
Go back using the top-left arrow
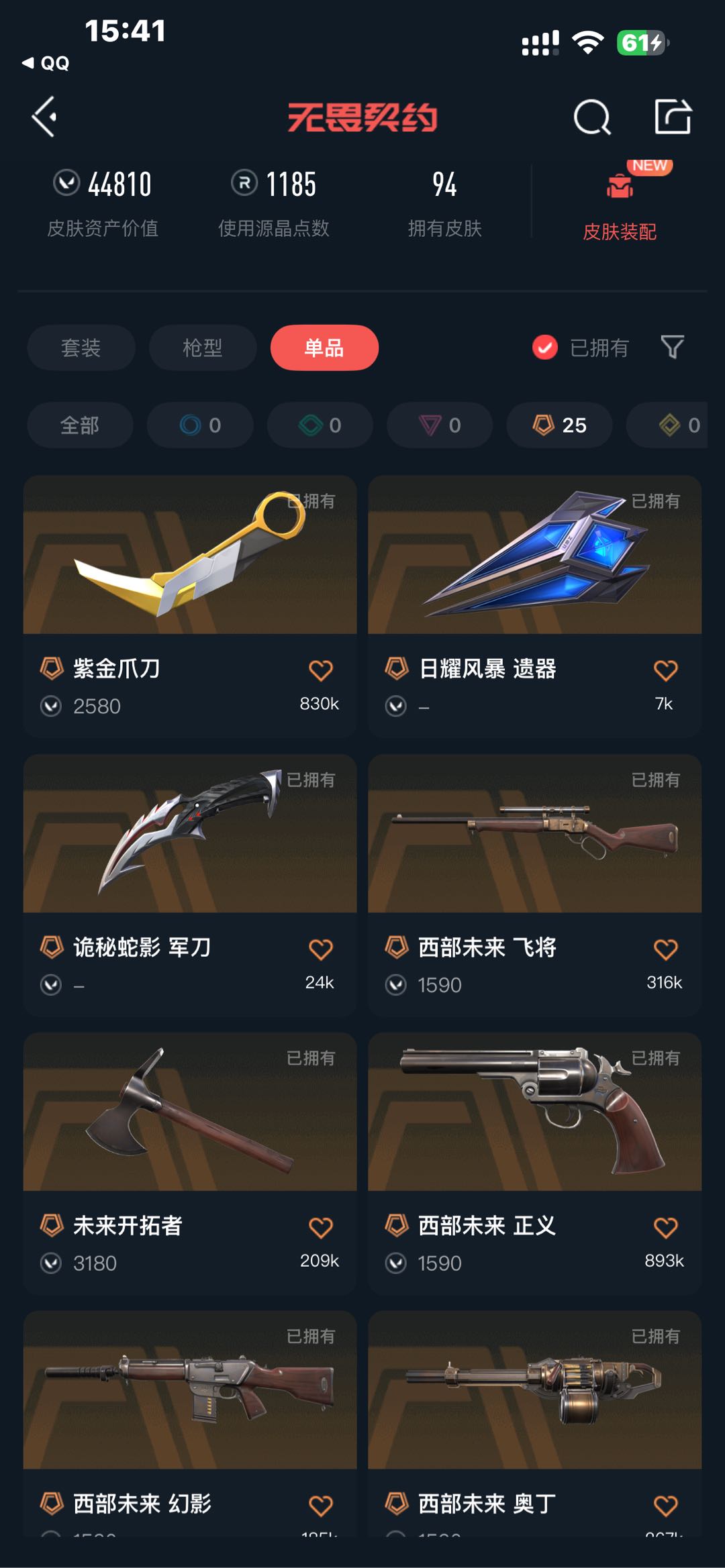[44, 117]
